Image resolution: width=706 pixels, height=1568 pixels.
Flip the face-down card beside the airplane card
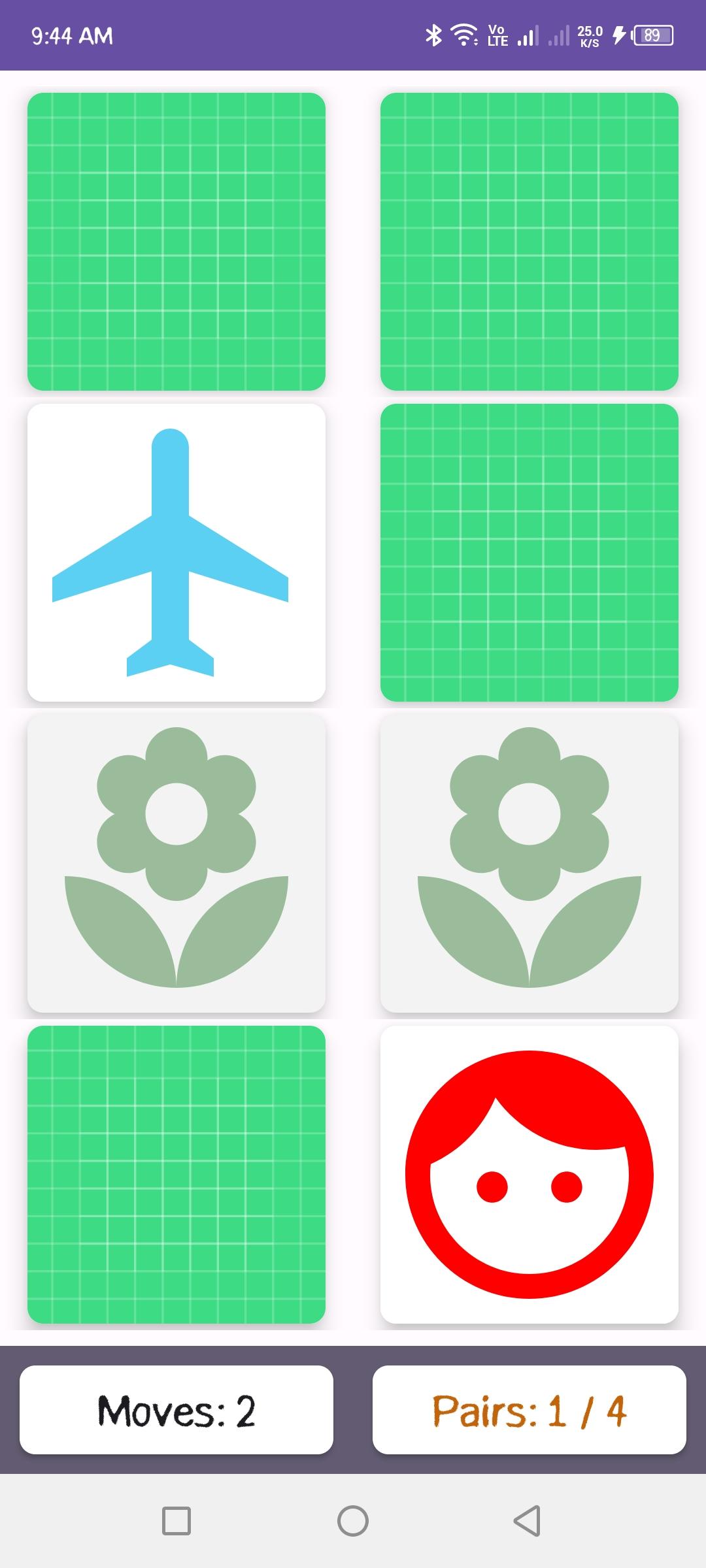(x=529, y=552)
